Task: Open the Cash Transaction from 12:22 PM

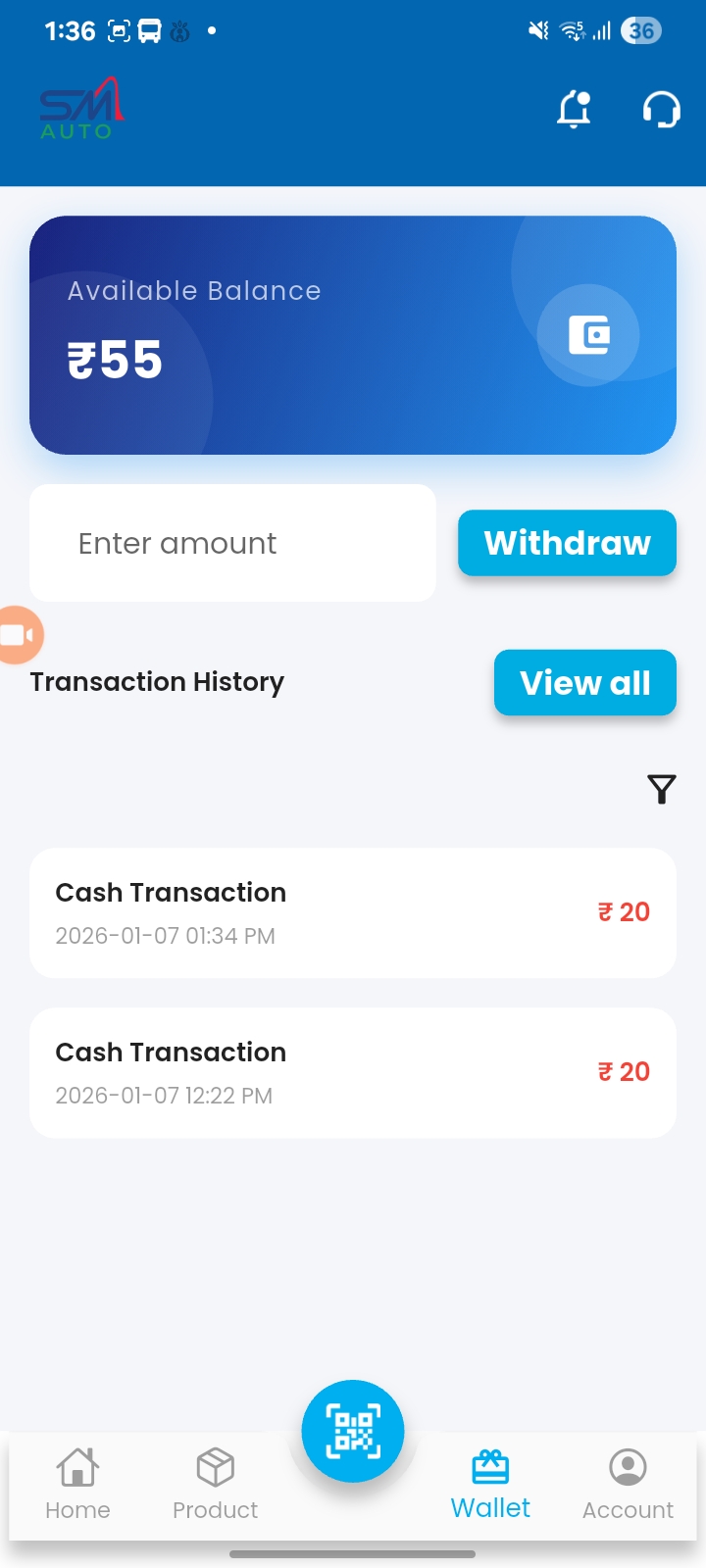Action: pyautogui.click(x=353, y=1072)
